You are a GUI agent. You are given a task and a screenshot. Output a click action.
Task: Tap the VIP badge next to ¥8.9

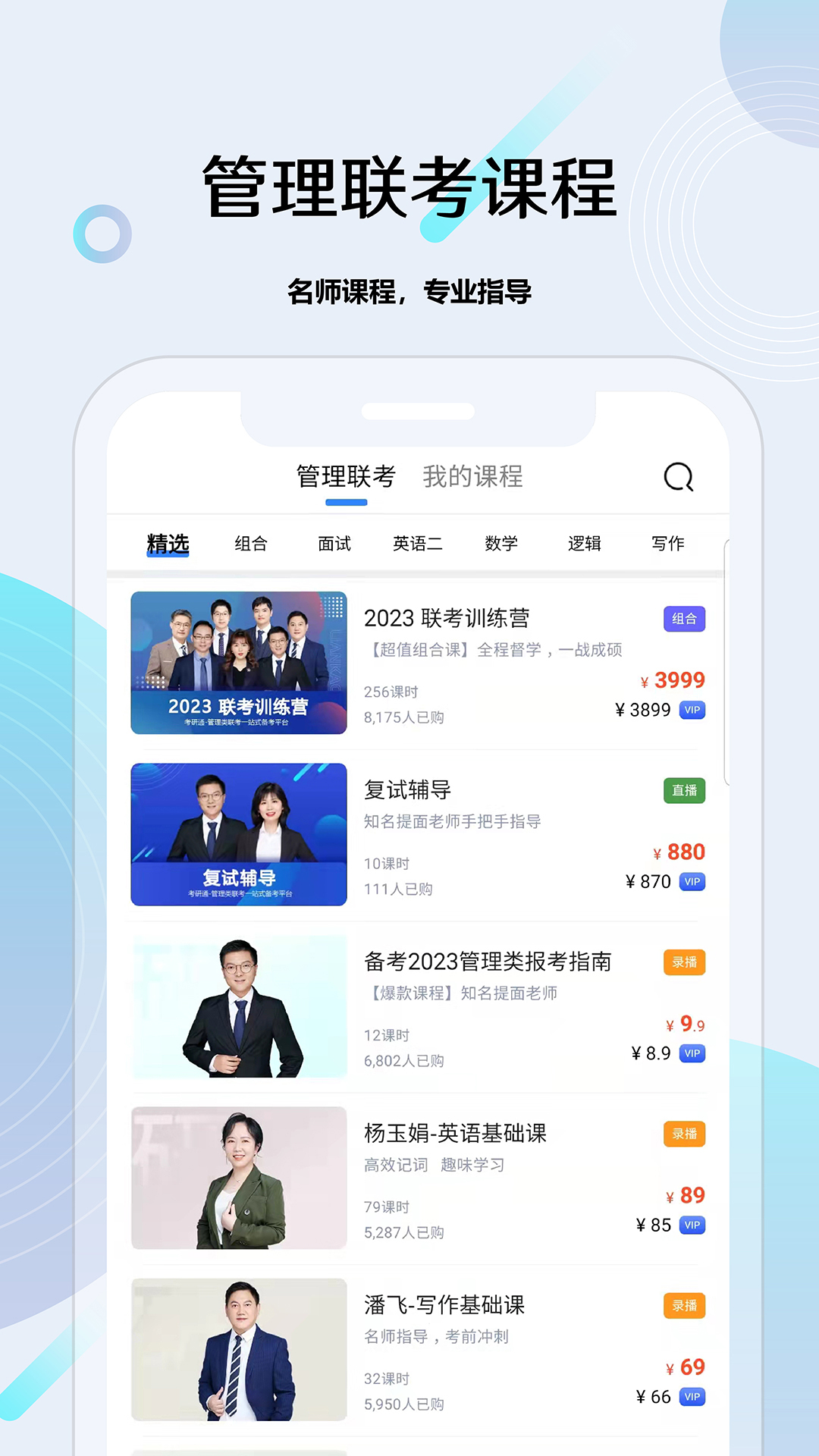coord(691,1053)
